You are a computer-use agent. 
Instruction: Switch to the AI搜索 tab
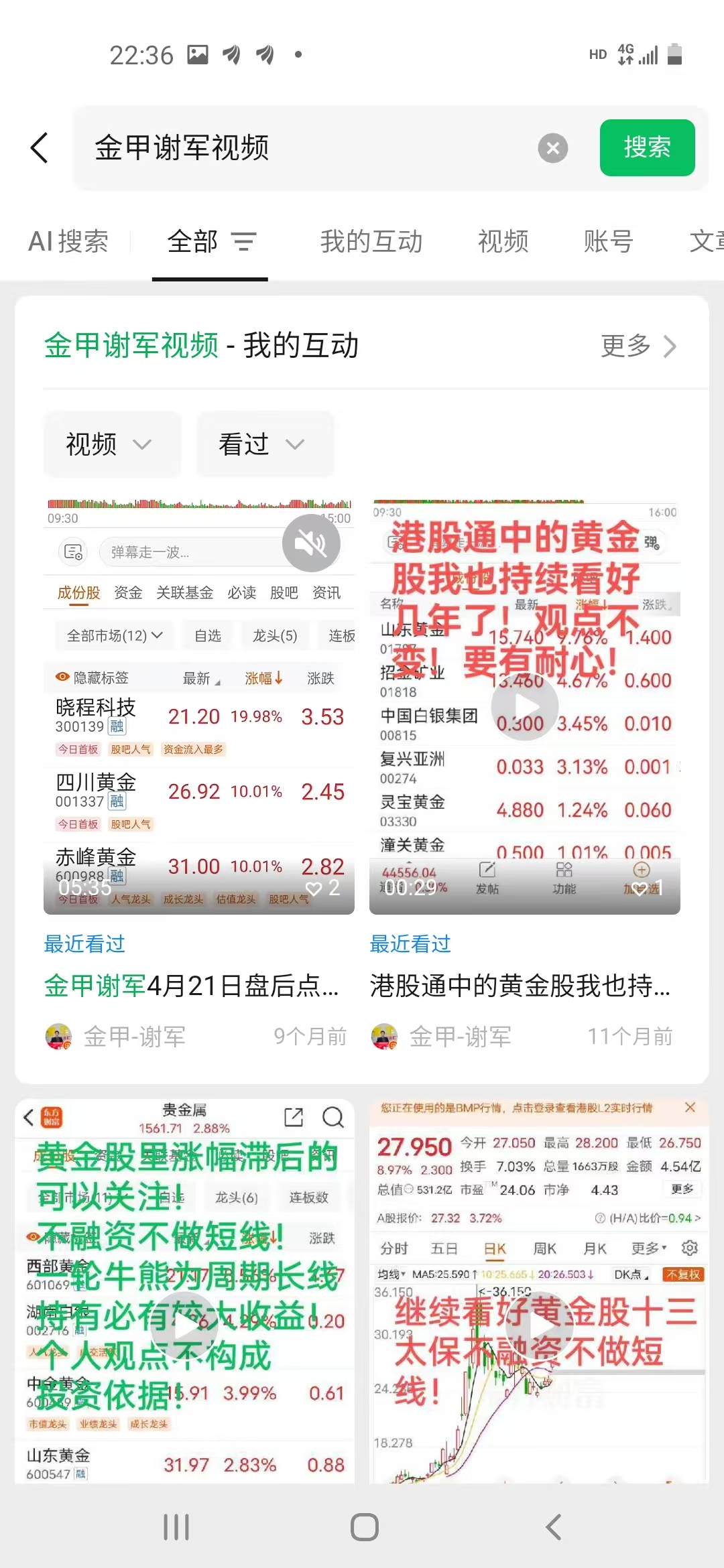pos(68,241)
